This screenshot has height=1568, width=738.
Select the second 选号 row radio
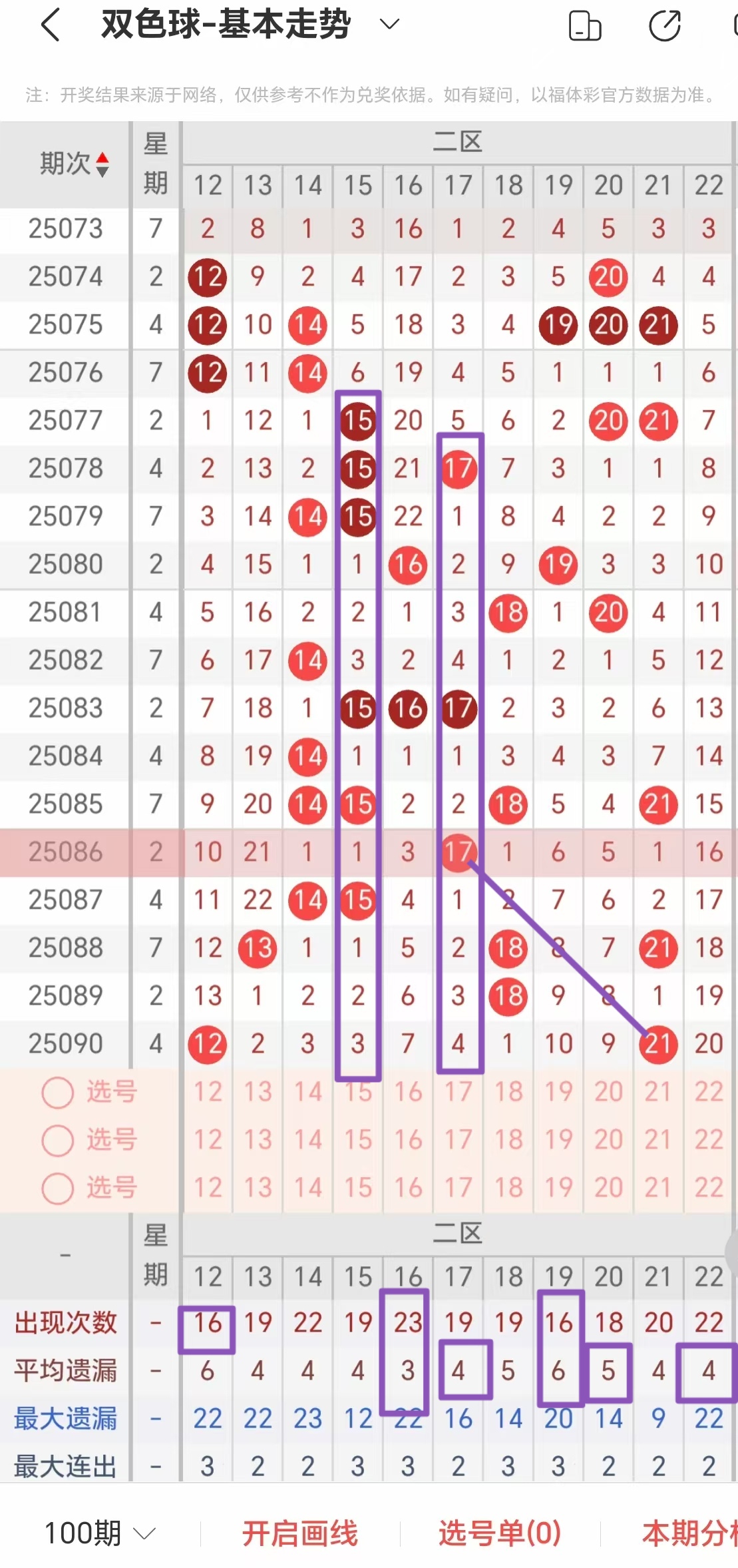pyautogui.click(x=57, y=1141)
